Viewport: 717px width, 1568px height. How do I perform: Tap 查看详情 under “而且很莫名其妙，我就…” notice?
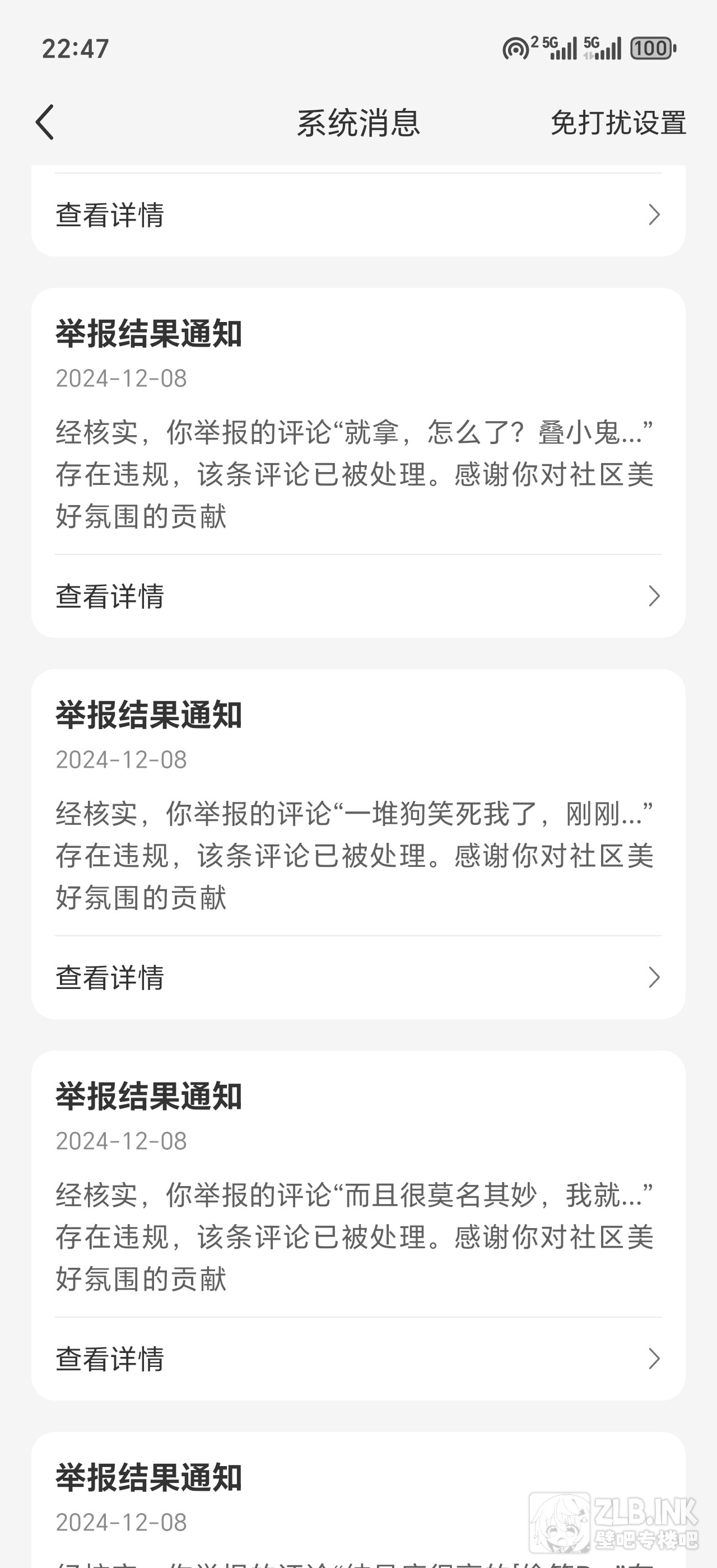coord(358,1359)
